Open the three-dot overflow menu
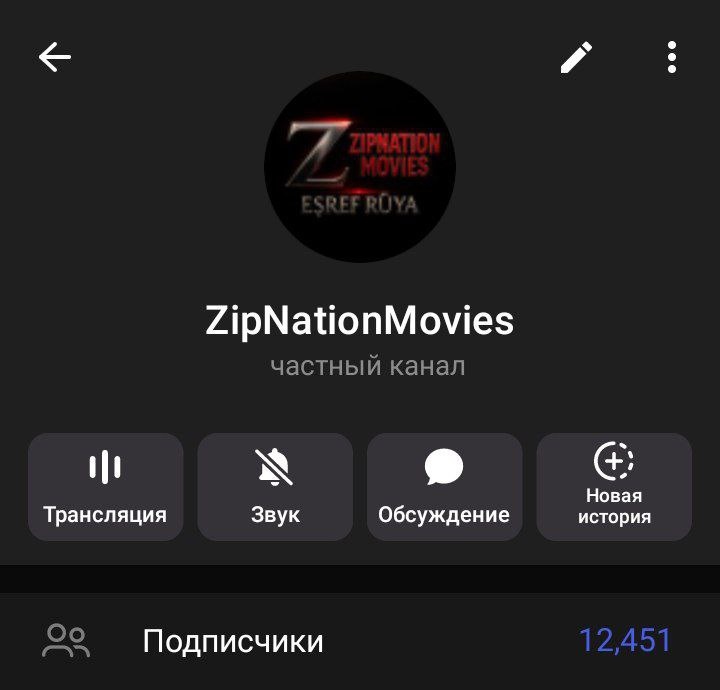 click(x=672, y=58)
